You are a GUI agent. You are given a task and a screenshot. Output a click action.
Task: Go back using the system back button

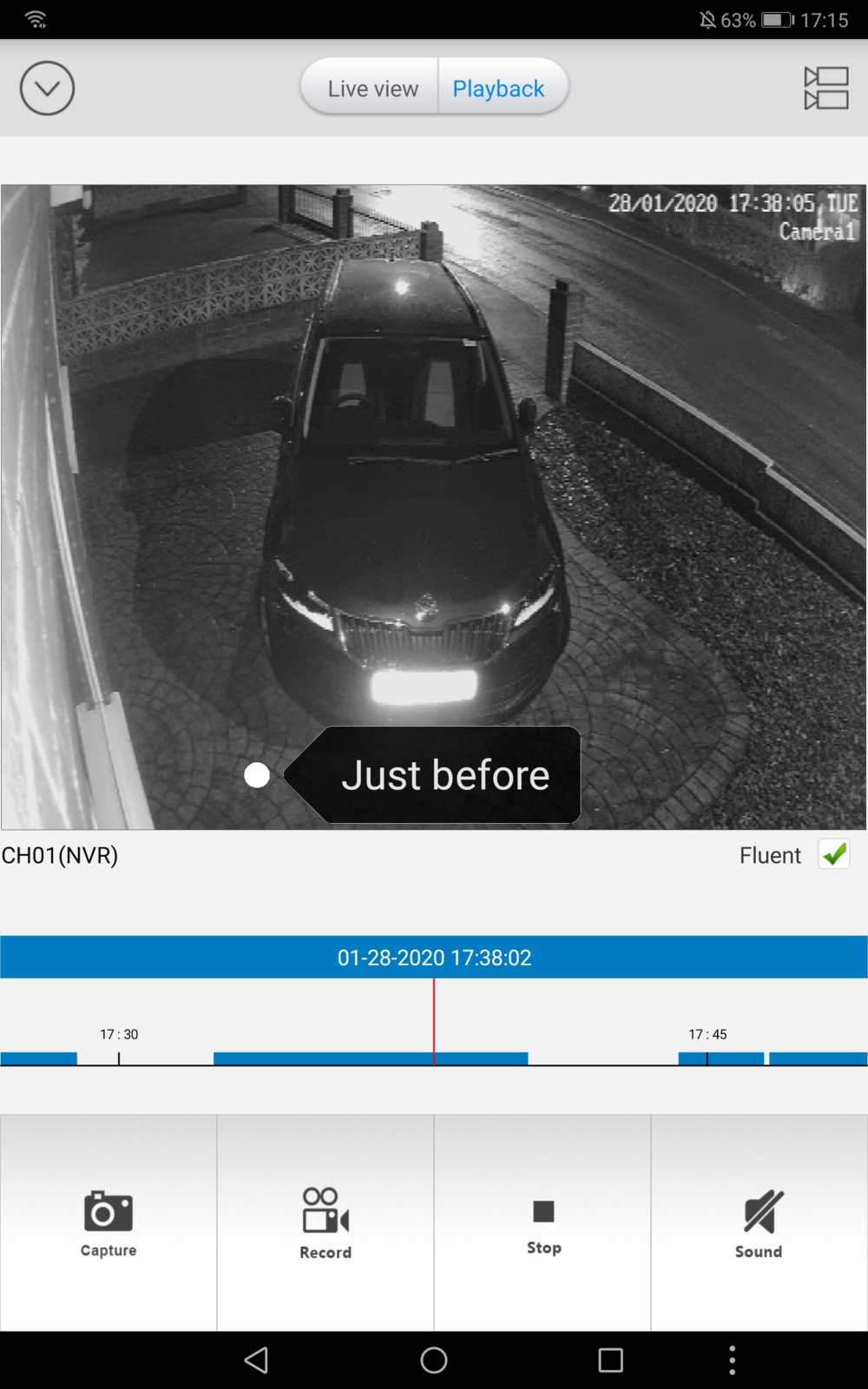tap(256, 1359)
